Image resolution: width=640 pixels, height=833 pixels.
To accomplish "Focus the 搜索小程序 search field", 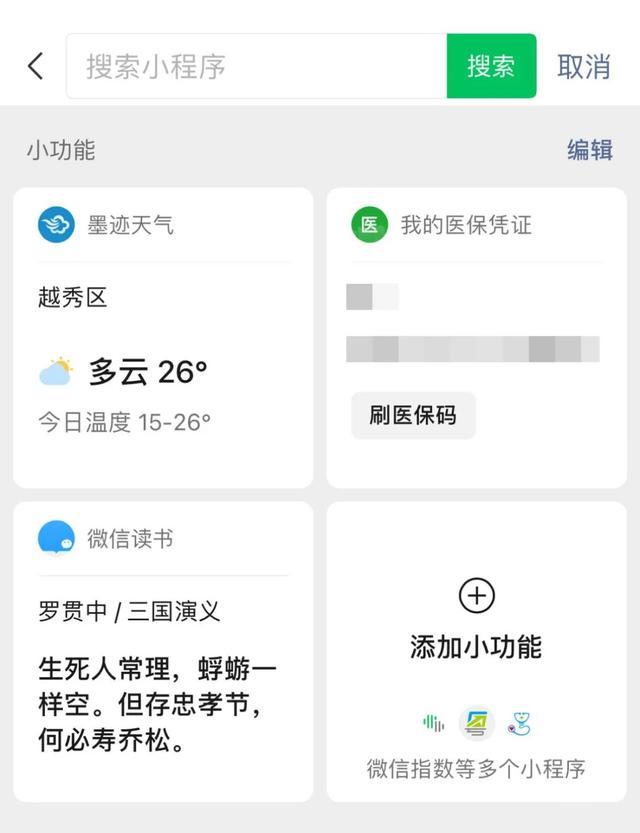I will pos(256,66).
